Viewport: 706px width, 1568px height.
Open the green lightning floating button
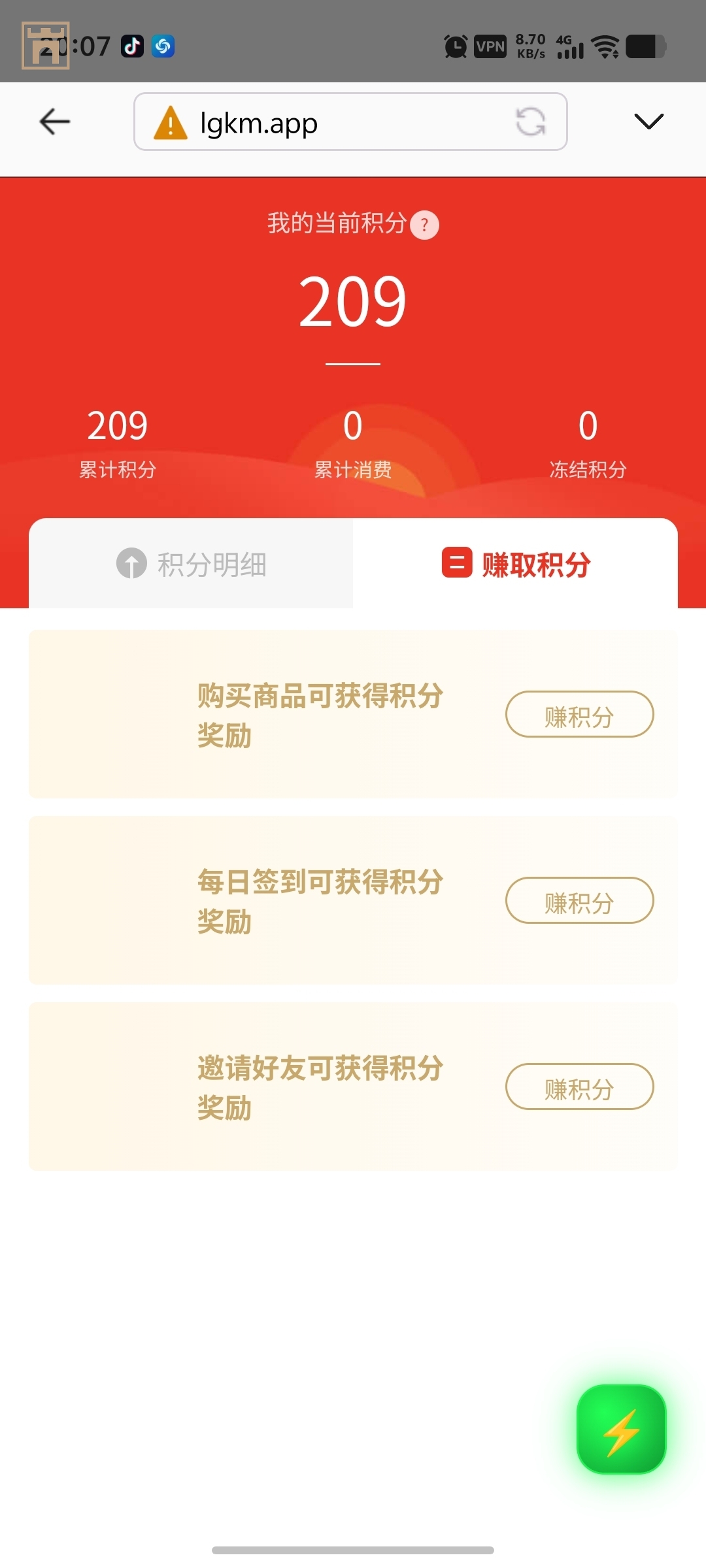click(x=621, y=1429)
